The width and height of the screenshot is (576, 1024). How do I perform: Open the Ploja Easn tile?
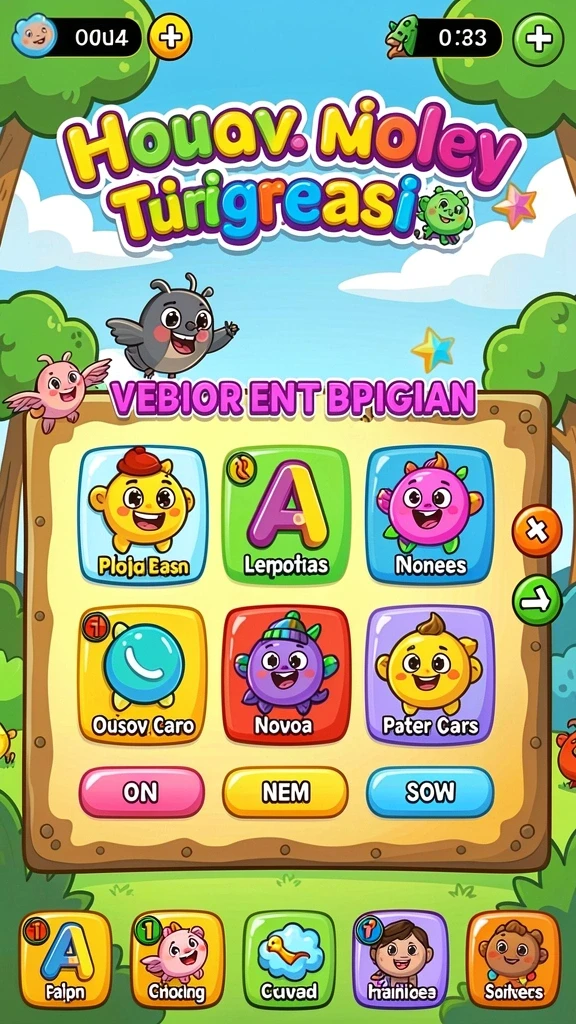[x=142, y=515]
